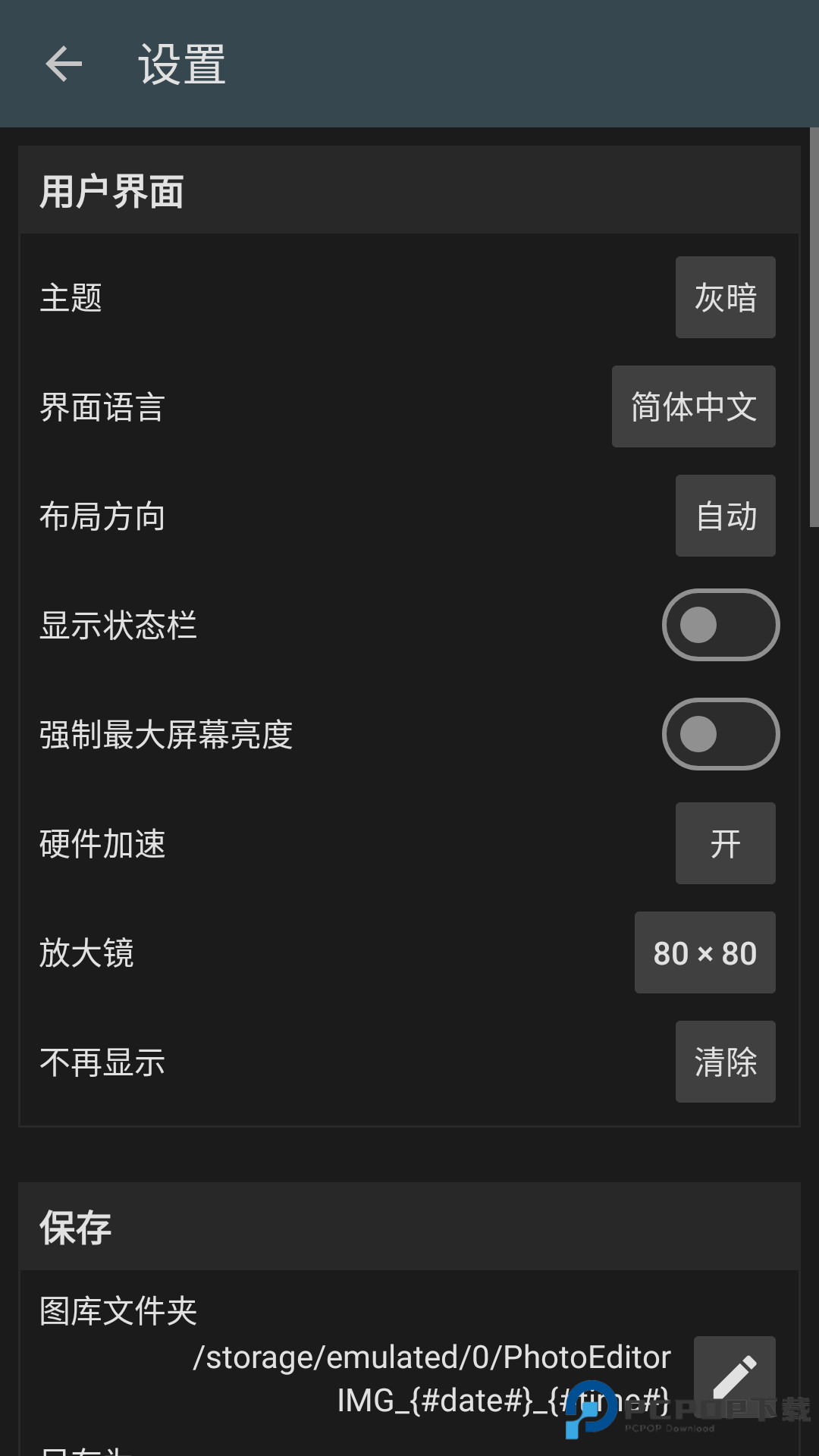
Task: Open the 布局方向 selector set to 自动
Action: tap(725, 516)
